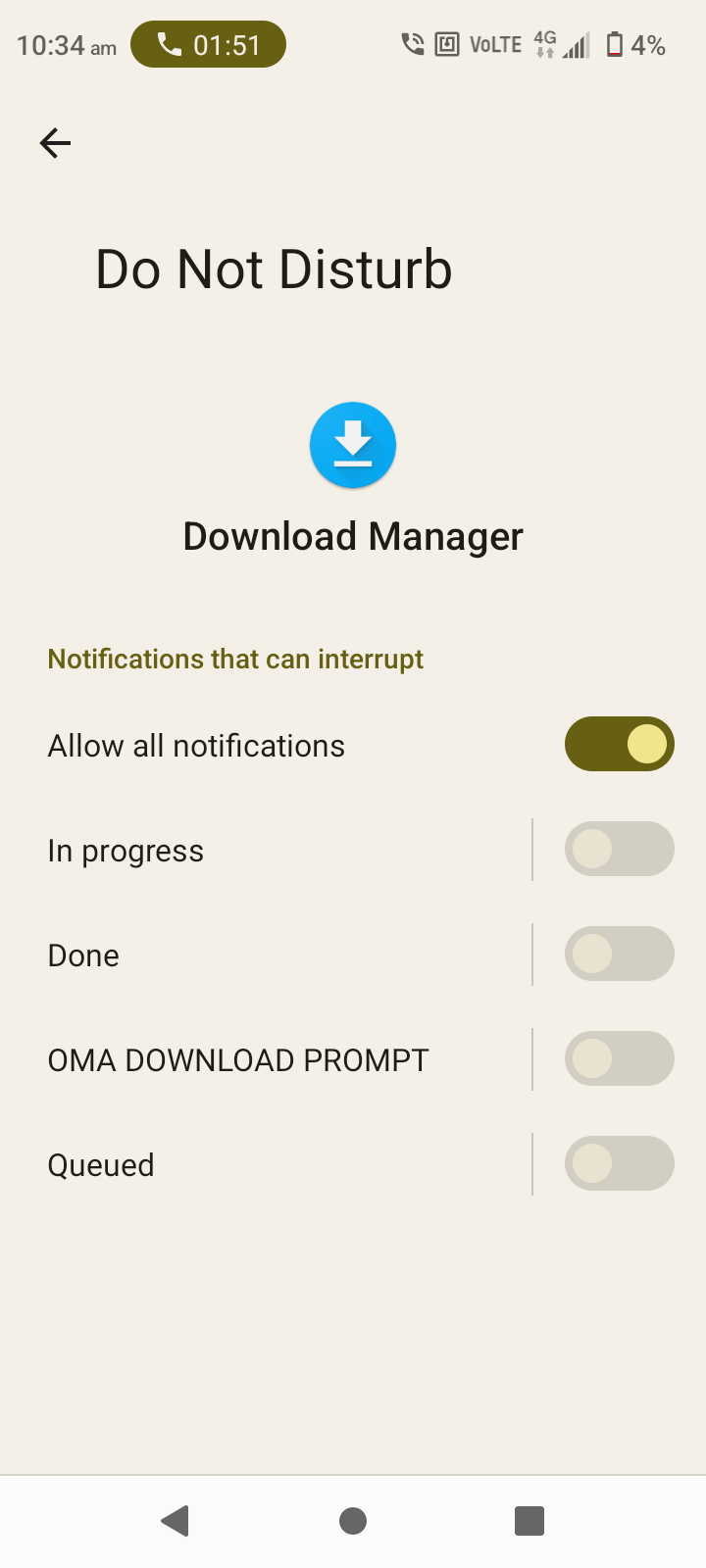Toggle the In progress switch
The height and width of the screenshot is (1568, 706).
coord(619,849)
